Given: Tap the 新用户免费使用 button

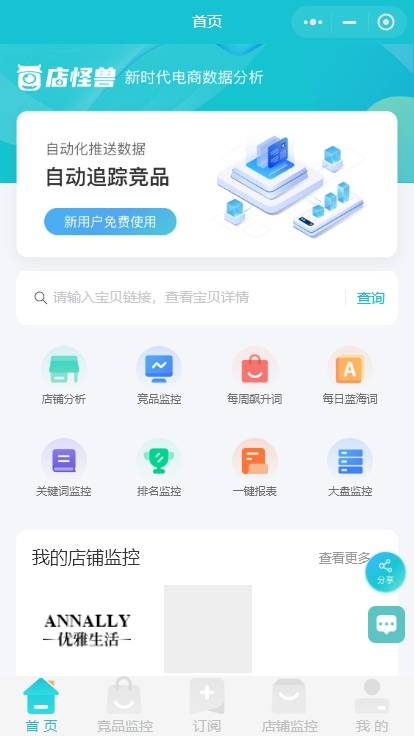Looking at the screenshot, I should click(x=110, y=222).
